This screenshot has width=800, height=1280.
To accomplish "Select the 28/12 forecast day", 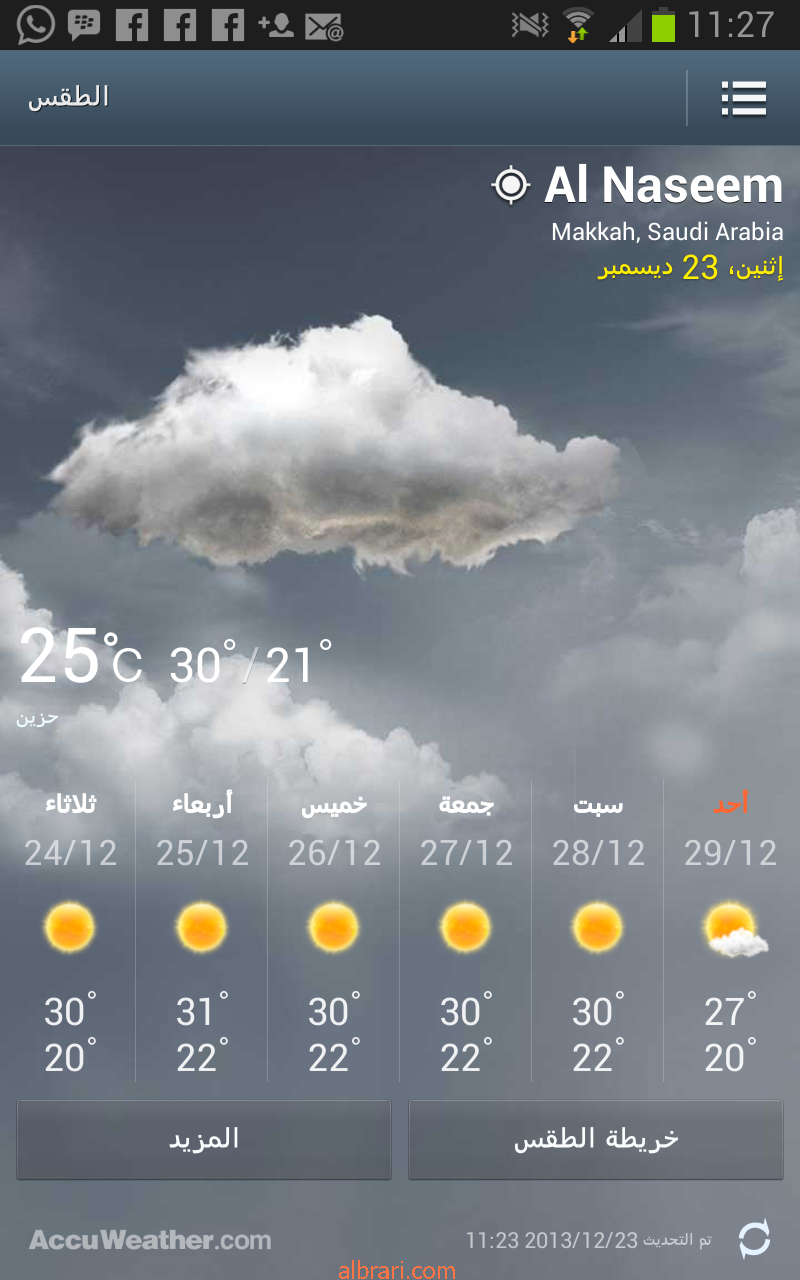I will tap(598, 930).
